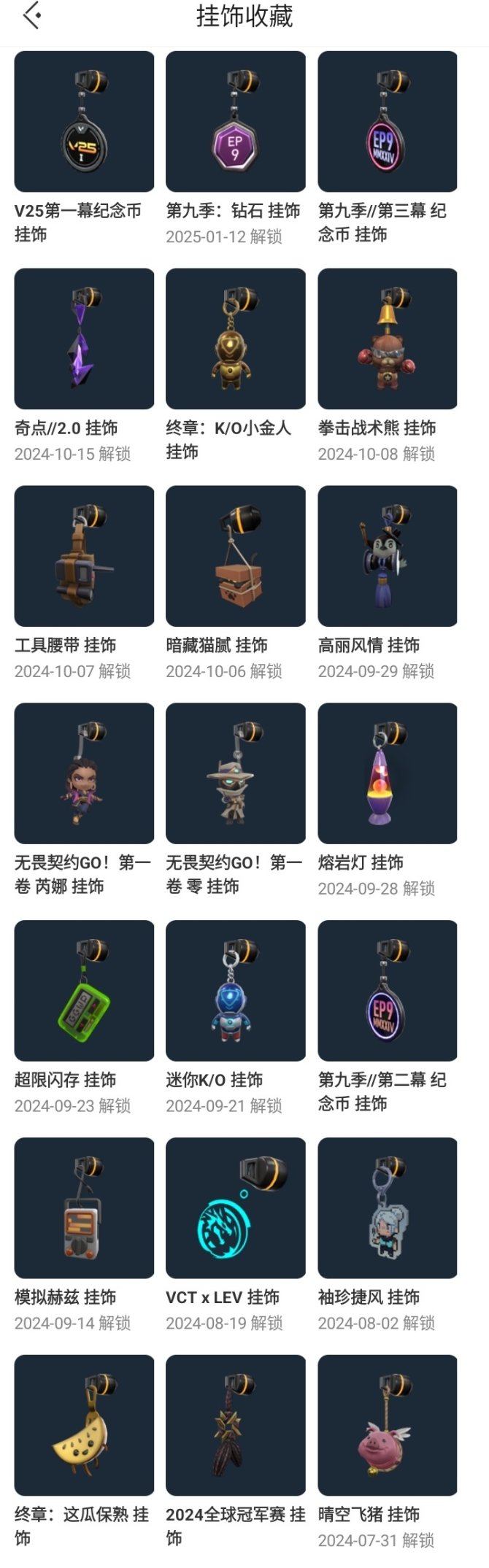The width and height of the screenshot is (489, 1568).
Task: Select 熔岩灯 挂饰 item
Action: click(388, 773)
